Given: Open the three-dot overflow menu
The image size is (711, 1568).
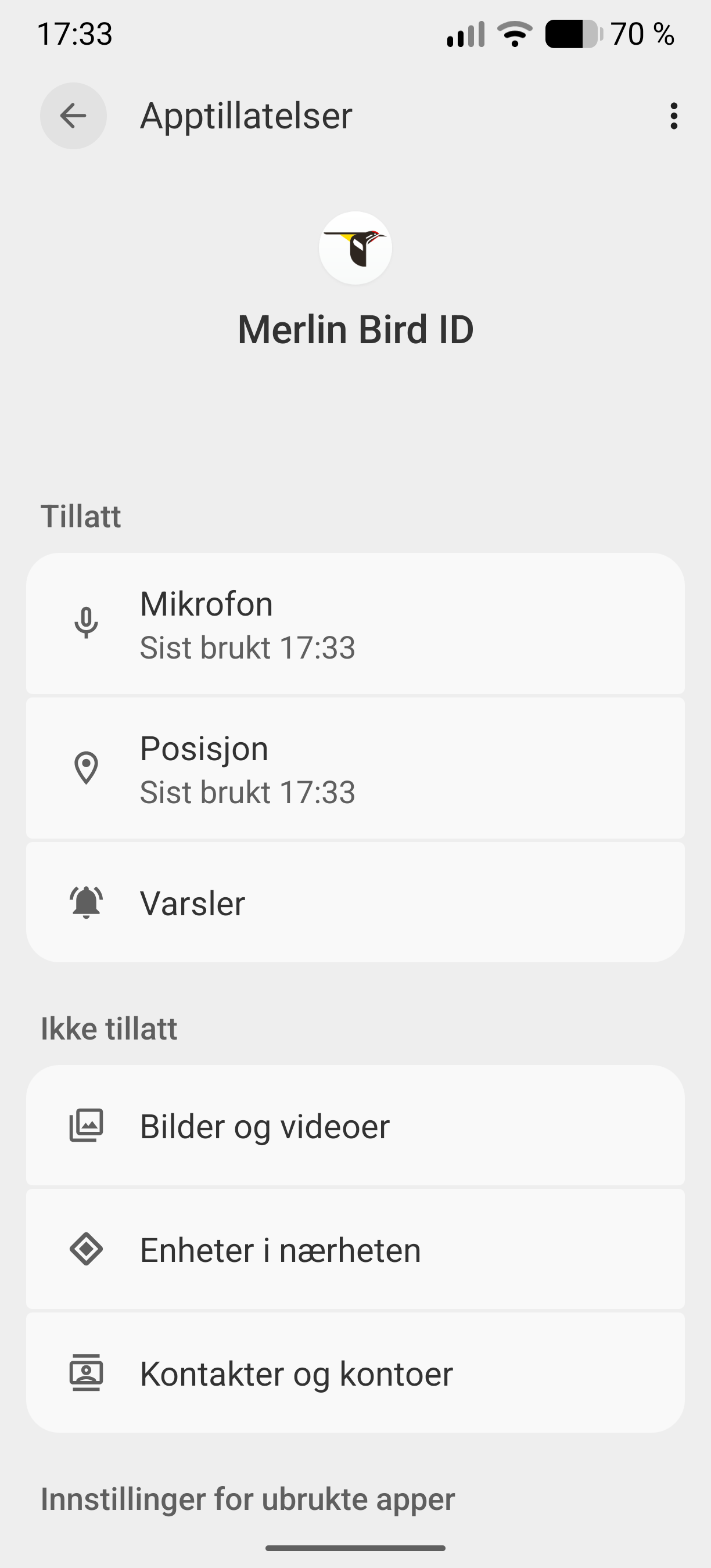Looking at the screenshot, I should [673, 116].
